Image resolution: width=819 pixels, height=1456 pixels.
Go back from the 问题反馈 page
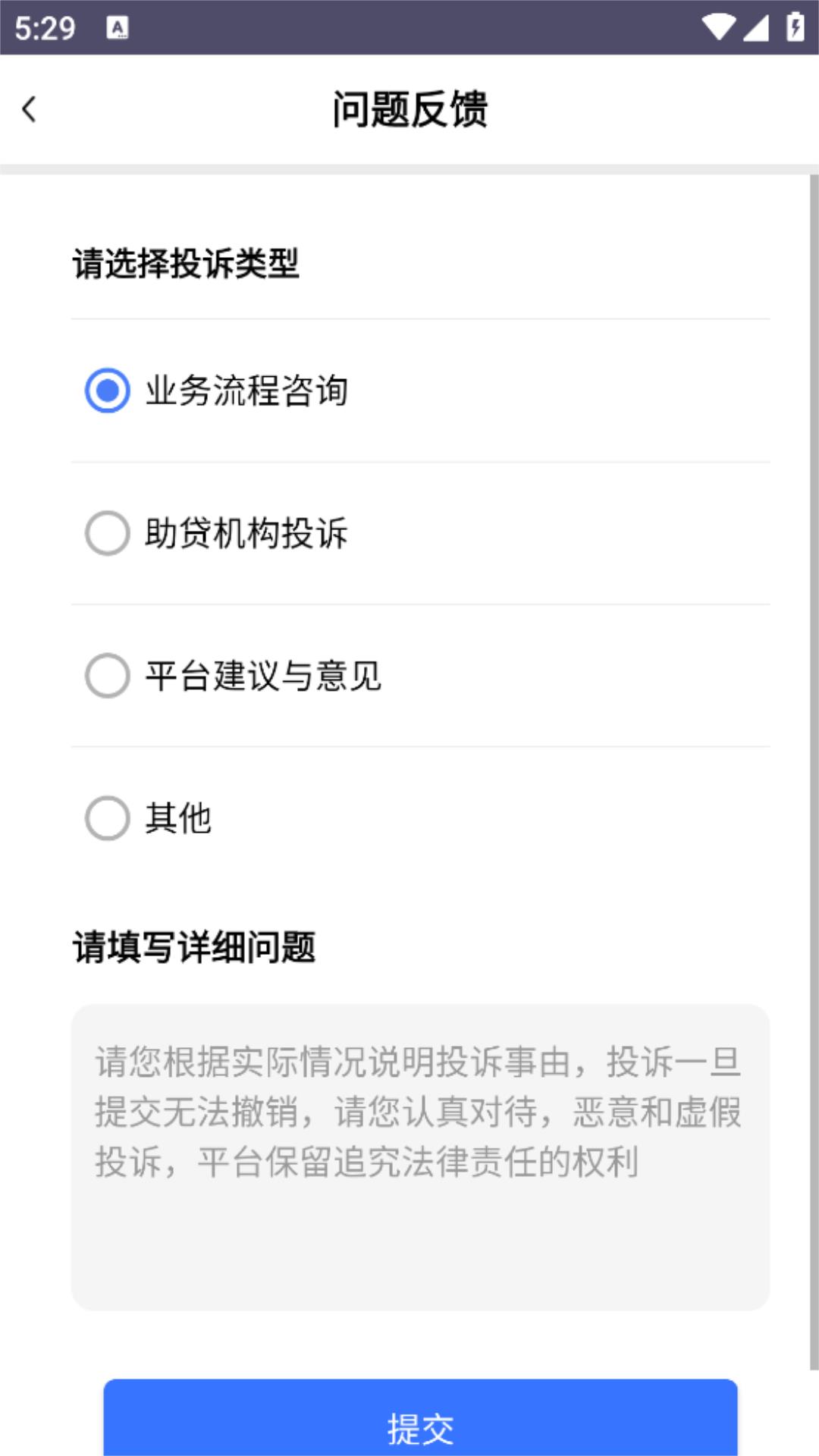pyautogui.click(x=30, y=109)
